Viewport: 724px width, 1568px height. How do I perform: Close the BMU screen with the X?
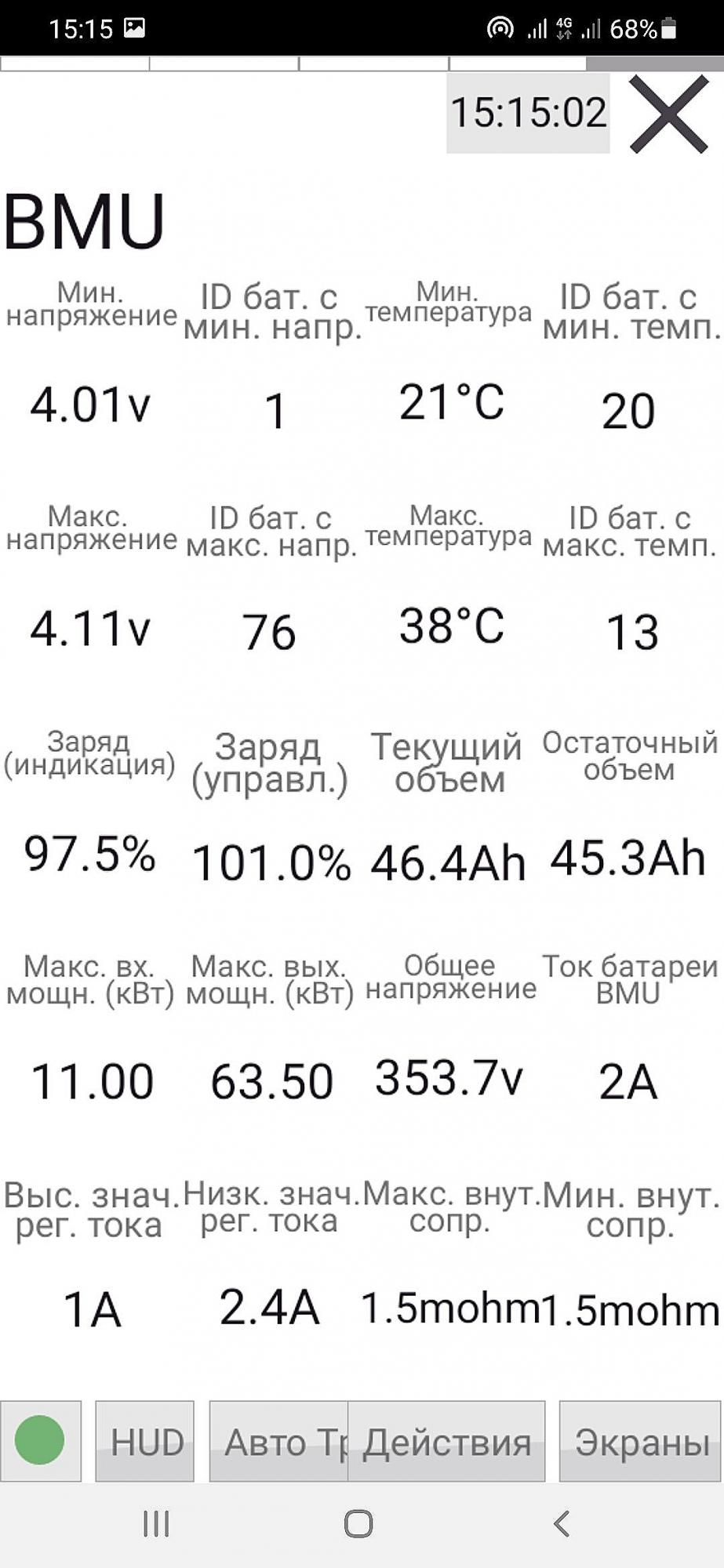[x=669, y=114]
